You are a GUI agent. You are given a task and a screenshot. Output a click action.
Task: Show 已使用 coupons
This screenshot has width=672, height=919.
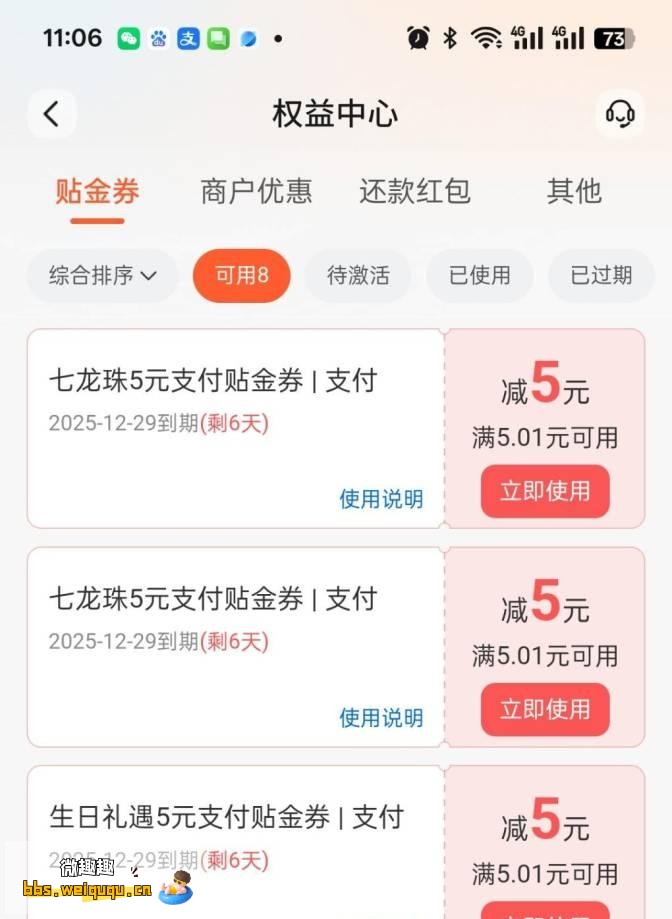[479, 276]
